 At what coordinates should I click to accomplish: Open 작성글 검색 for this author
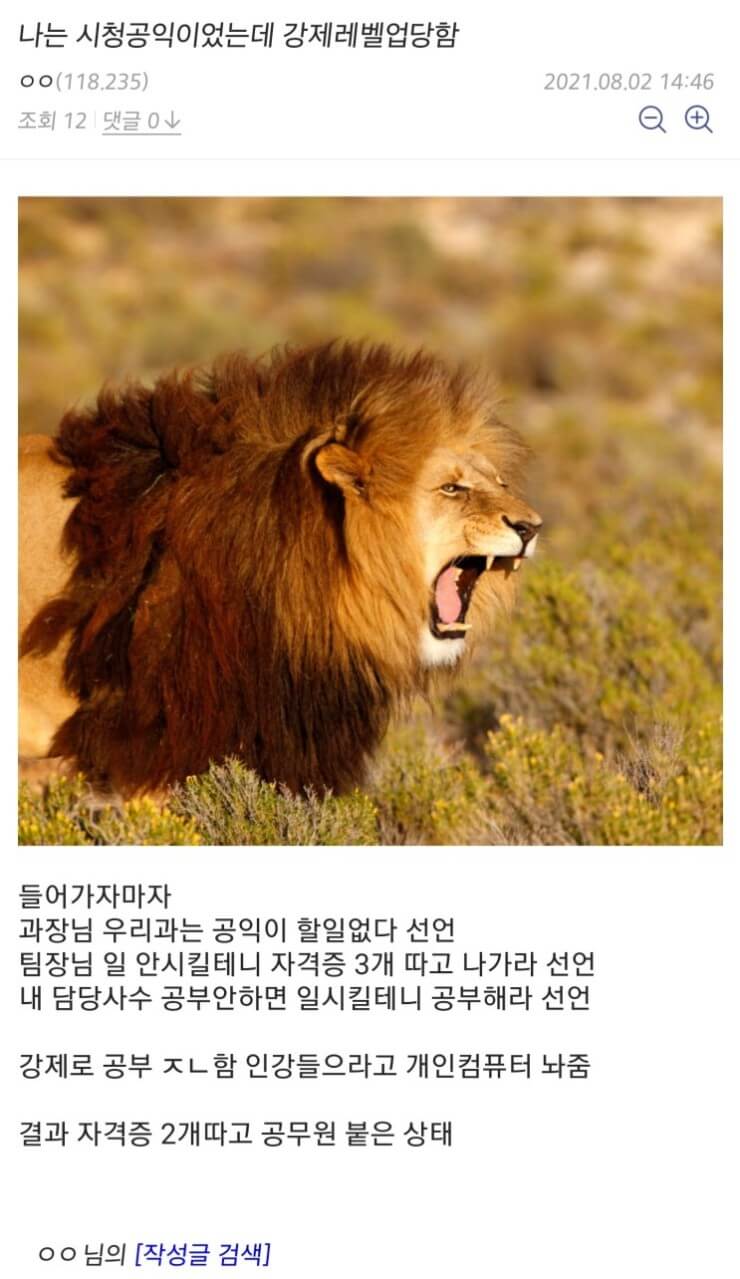tap(203, 1252)
